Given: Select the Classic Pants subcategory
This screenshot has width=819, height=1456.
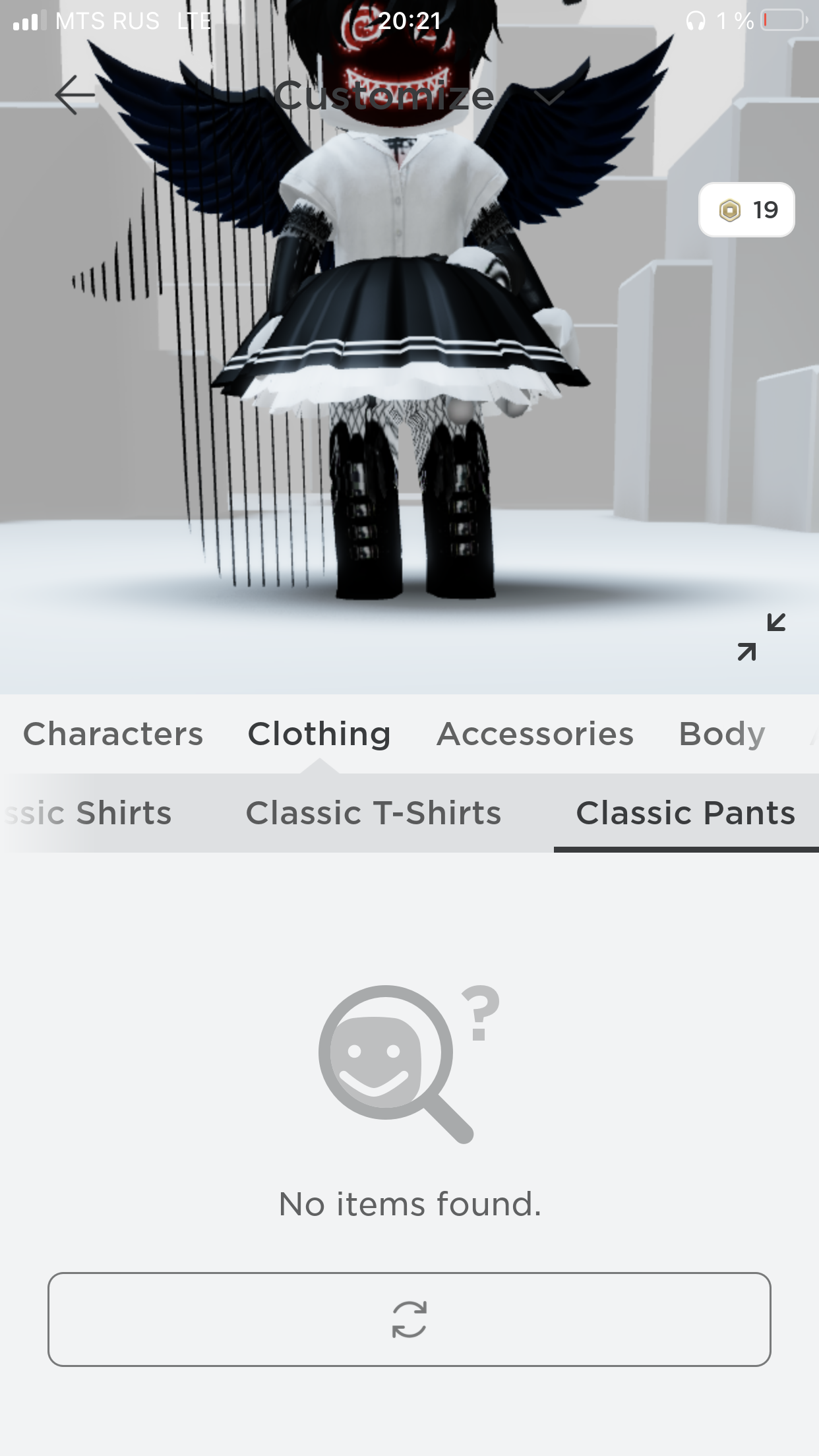Looking at the screenshot, I should [686, 812].
